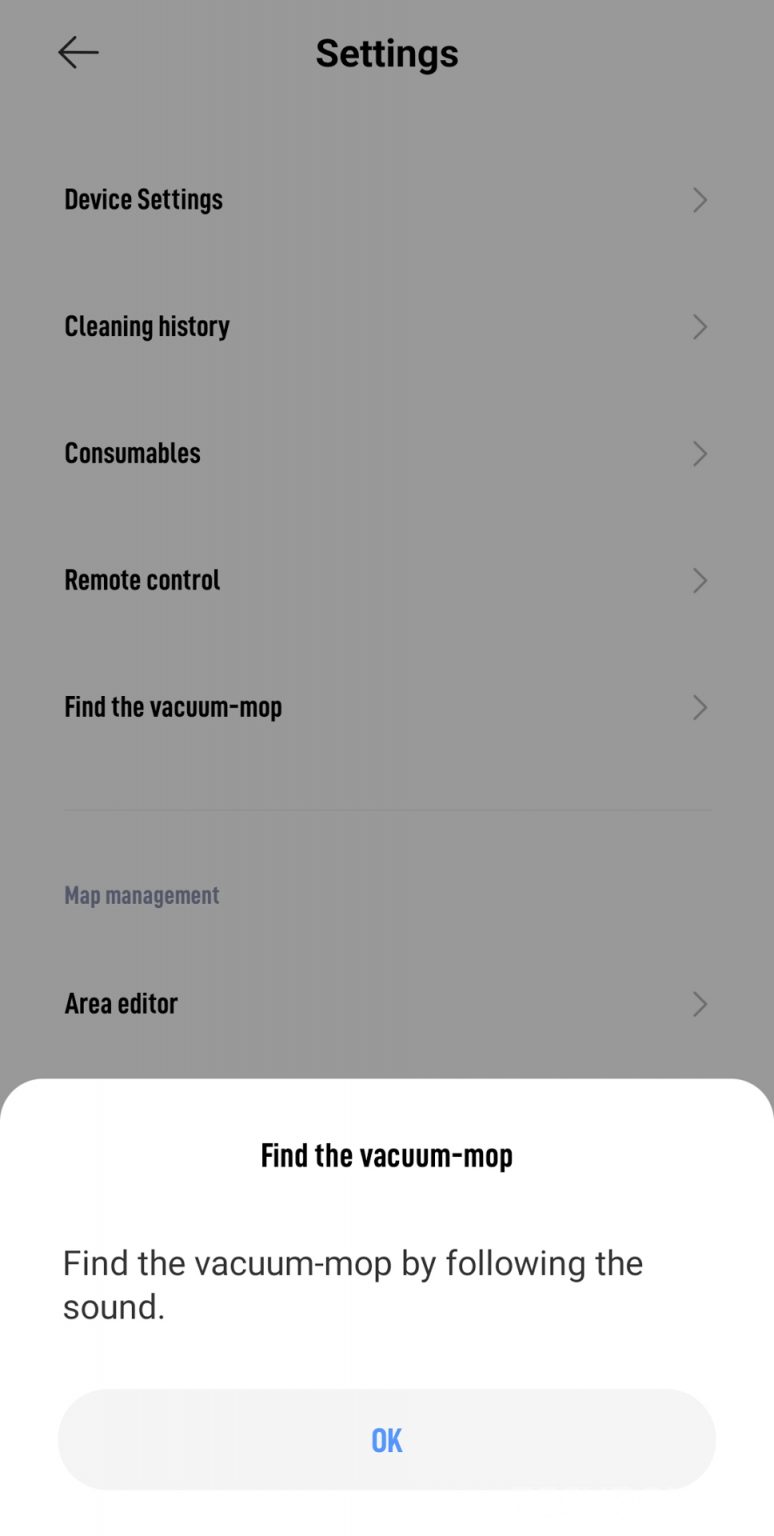The width and height of the screenshot is (774, 1536).
Task: Confirm the Find the vacuum-mop dialog with OK
Action: (x=387, y=1439)
